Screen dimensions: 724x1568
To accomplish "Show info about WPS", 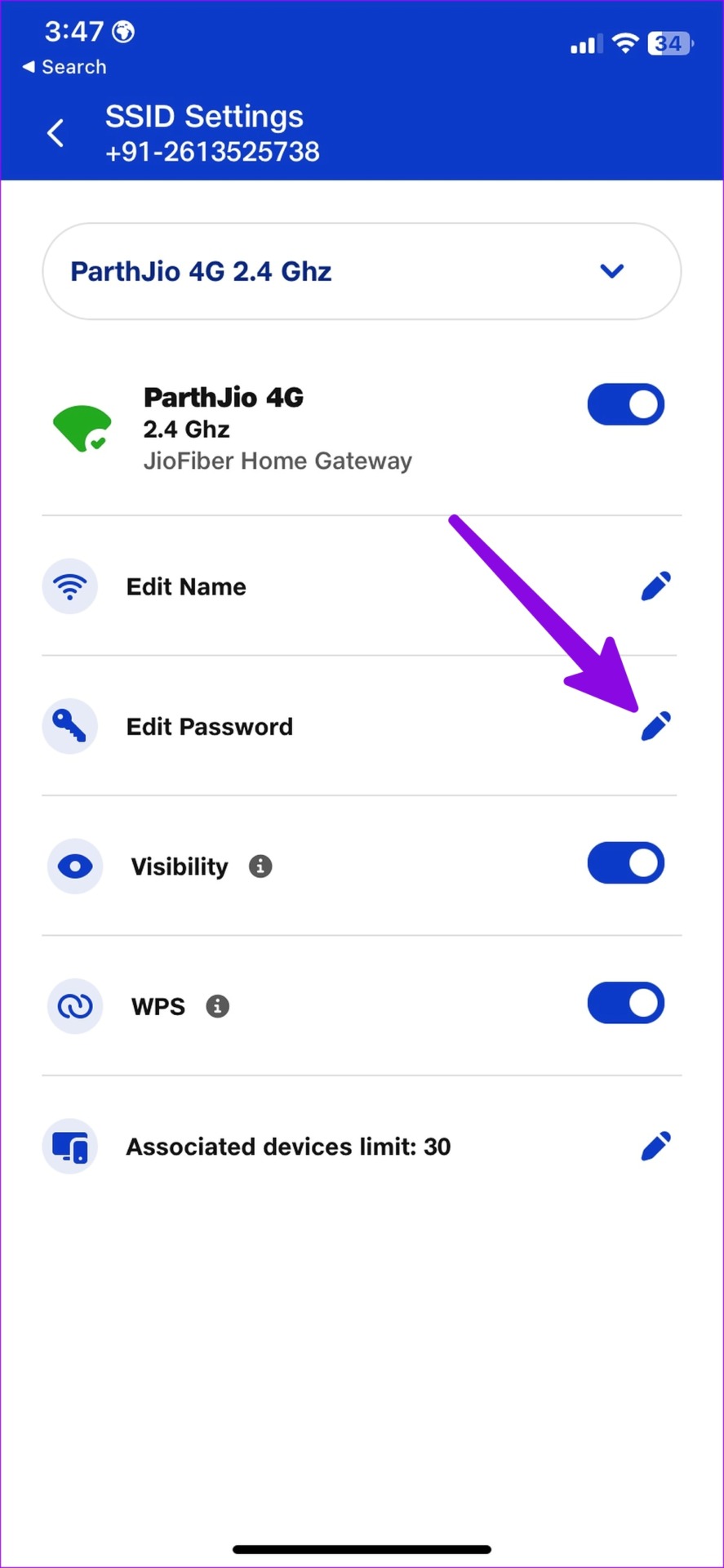I will pyautogui.click(x=217, y=1006).
